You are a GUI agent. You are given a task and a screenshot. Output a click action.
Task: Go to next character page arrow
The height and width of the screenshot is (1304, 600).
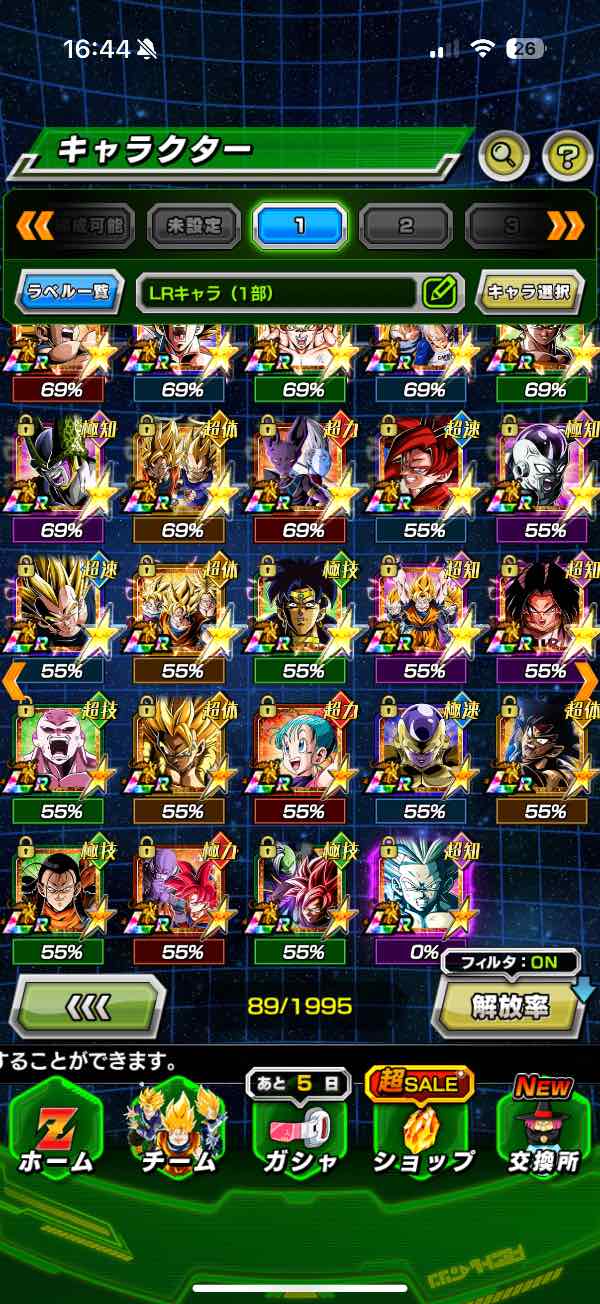(x=586, y=680)
